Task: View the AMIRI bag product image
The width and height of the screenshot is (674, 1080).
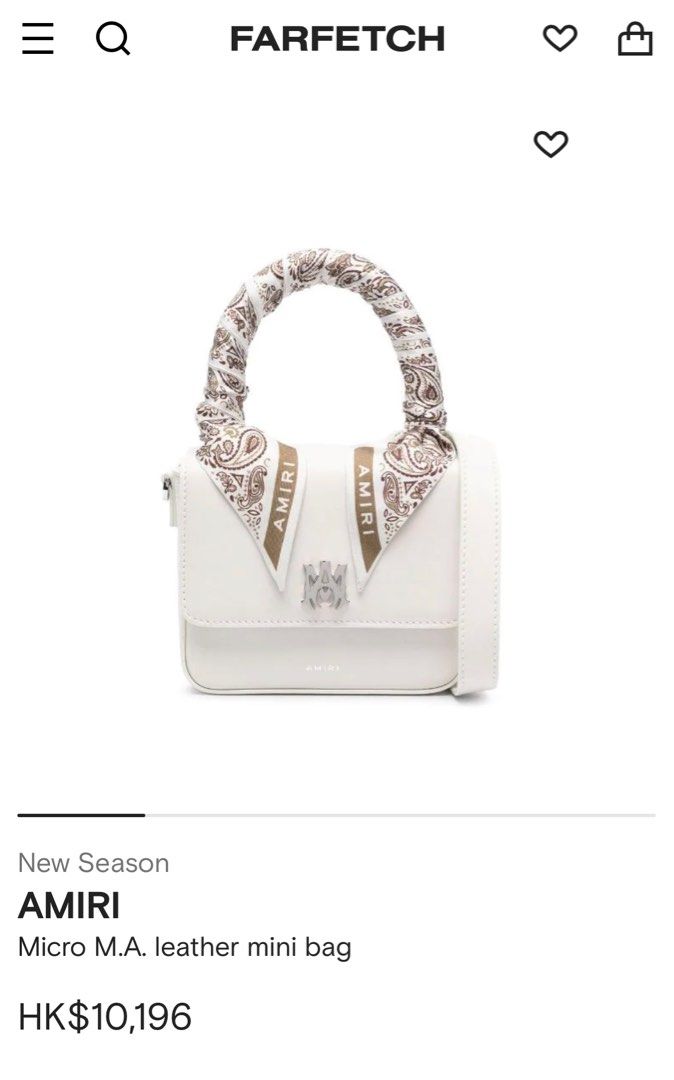Action: click(x=330, y=480)
